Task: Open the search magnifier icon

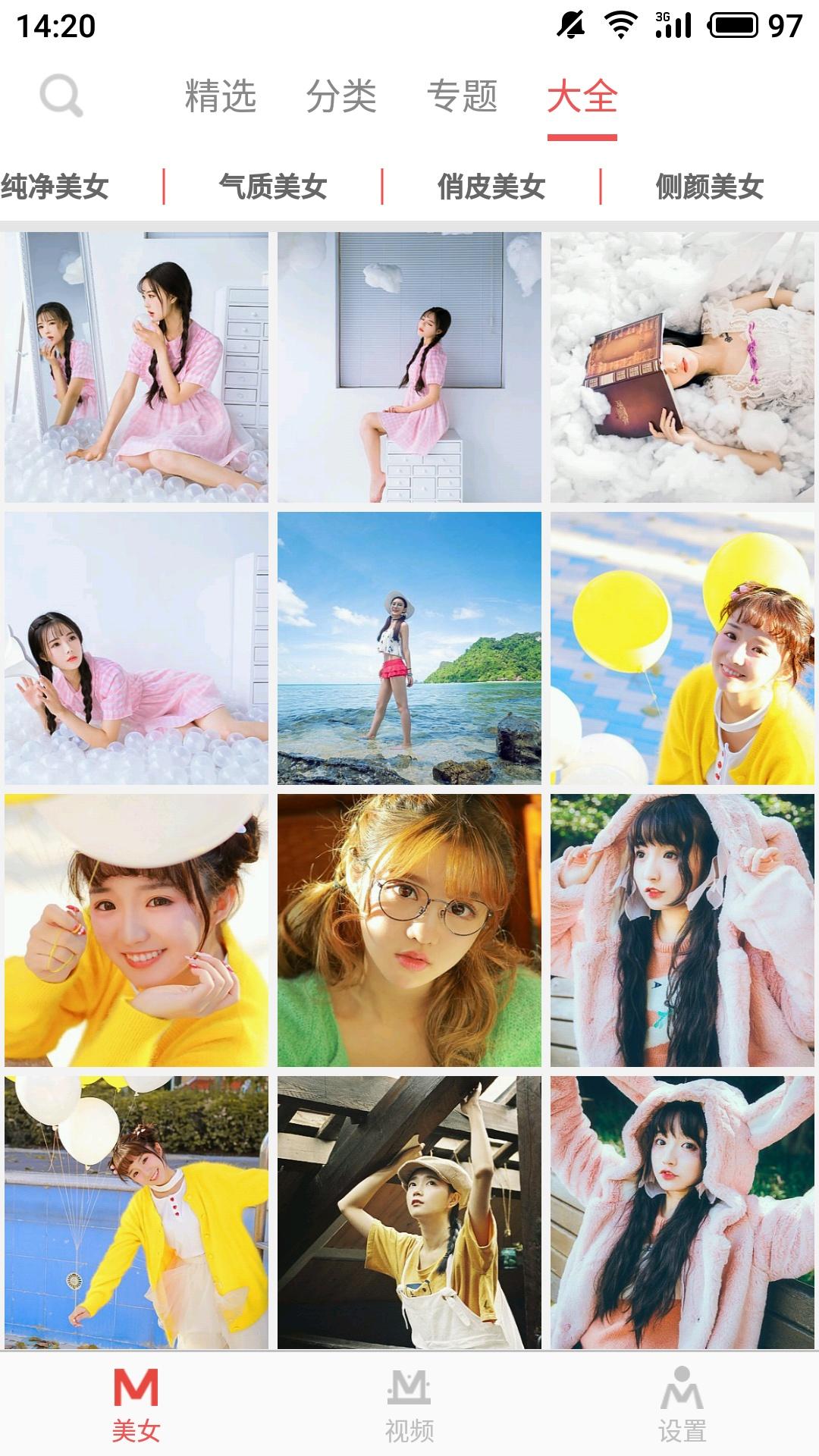Action: coord(61,96)
